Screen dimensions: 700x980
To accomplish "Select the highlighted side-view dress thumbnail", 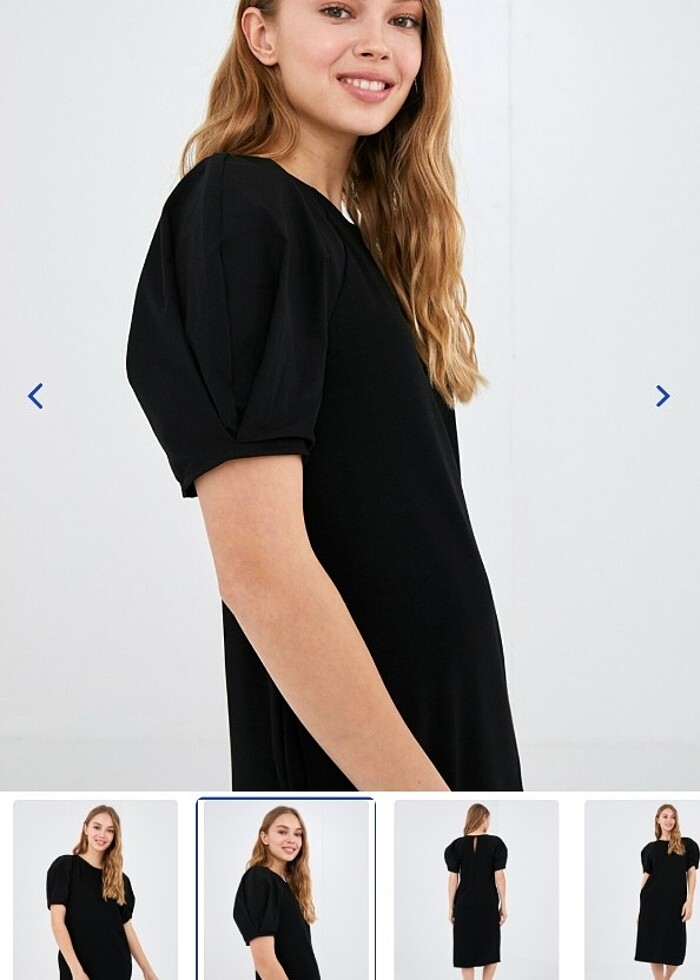I will 286,889.
